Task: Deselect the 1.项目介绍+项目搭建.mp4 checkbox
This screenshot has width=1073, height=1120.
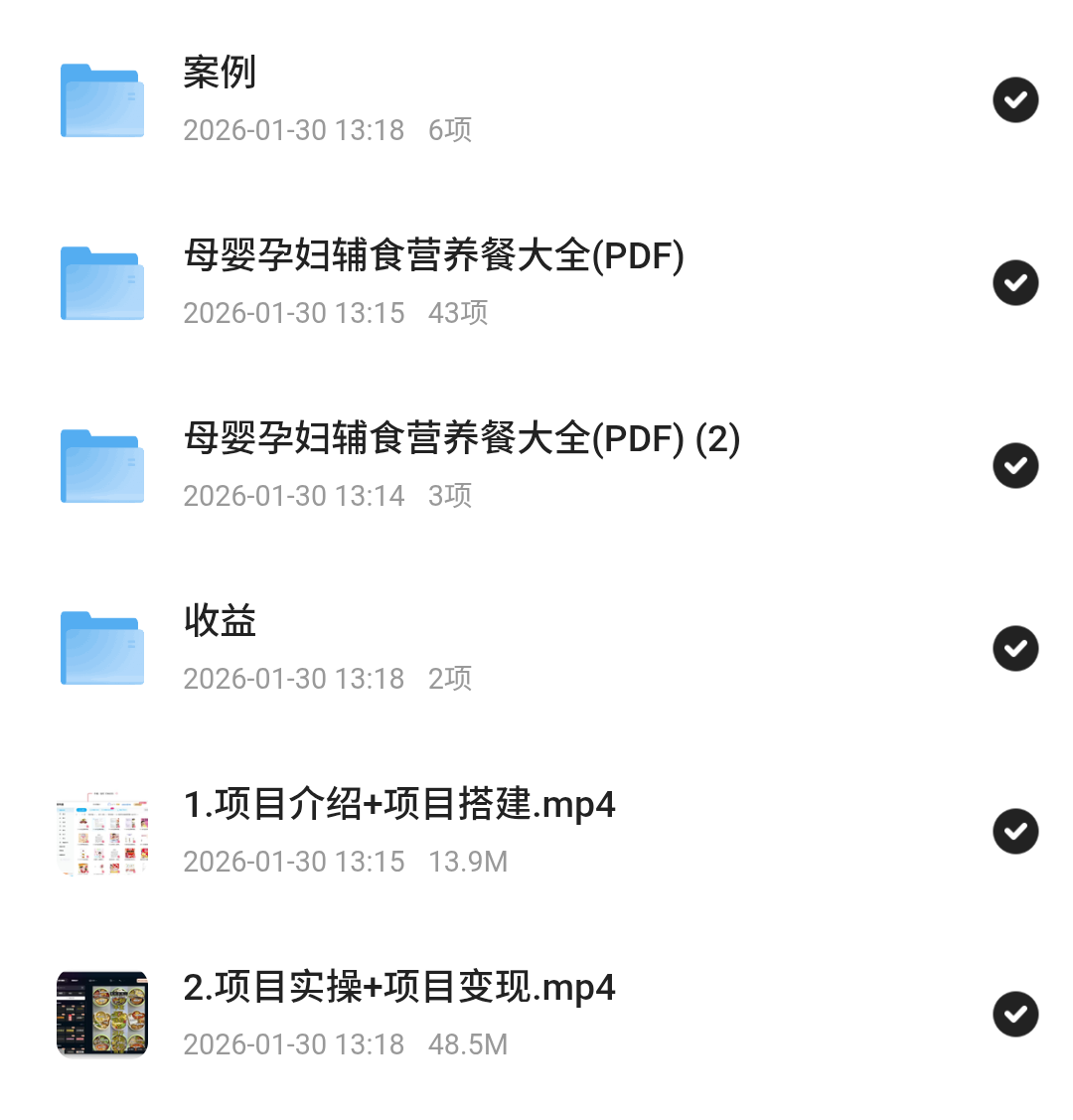Action: pos(1015,832)
